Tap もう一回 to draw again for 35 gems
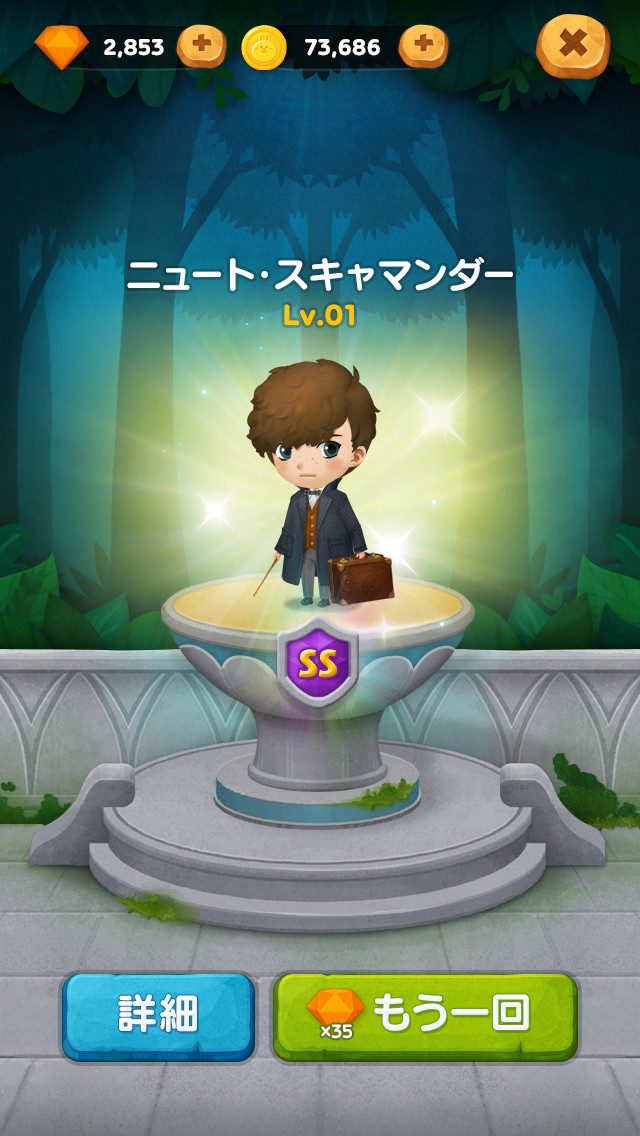The height and width of the screenshot is (1136, 640). [x=426, y=1015]
